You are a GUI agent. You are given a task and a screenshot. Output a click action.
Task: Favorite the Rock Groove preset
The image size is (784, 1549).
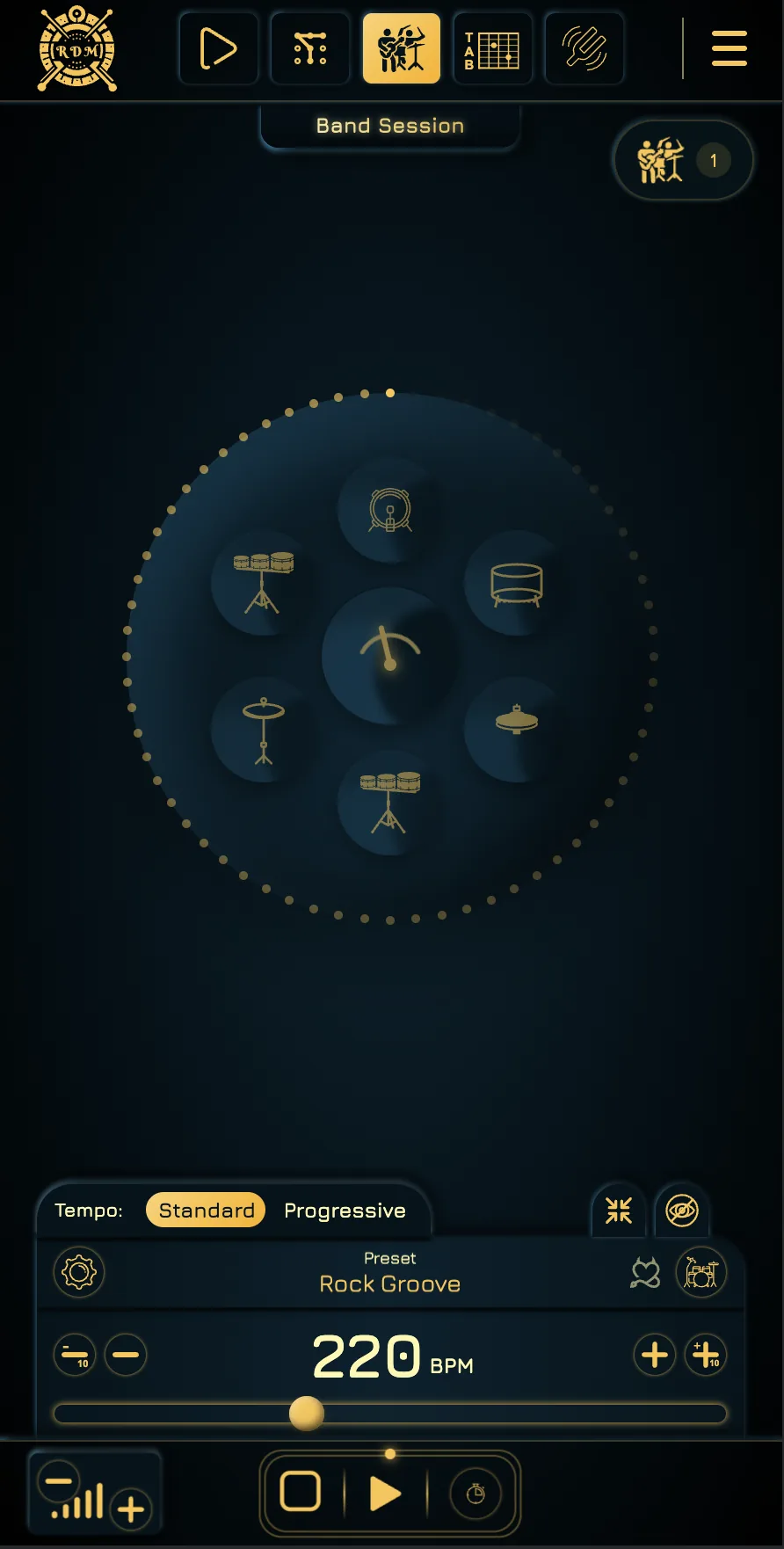tap(645, 1273)
